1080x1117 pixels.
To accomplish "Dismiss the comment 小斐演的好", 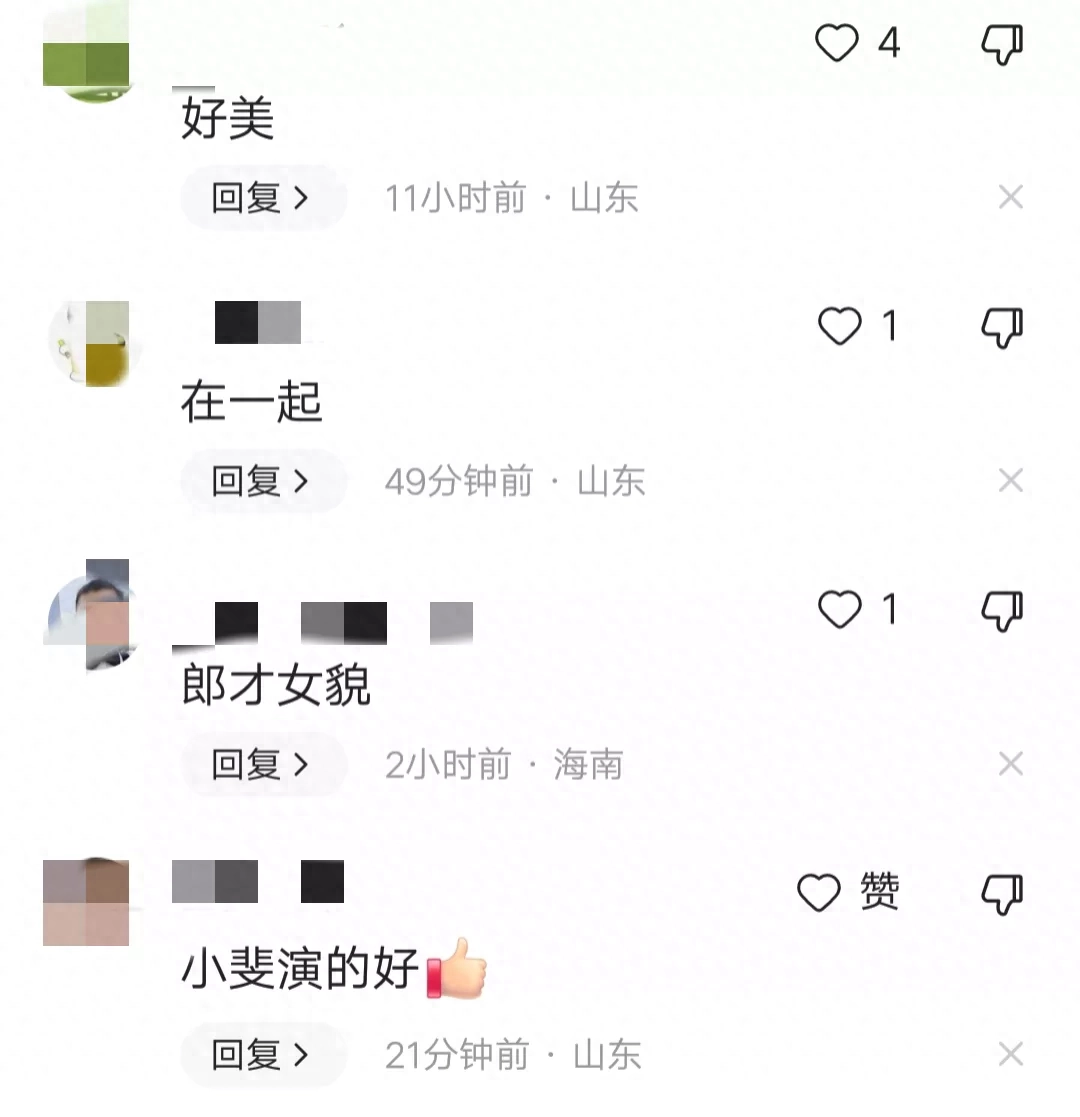I will (1011, 1054).
